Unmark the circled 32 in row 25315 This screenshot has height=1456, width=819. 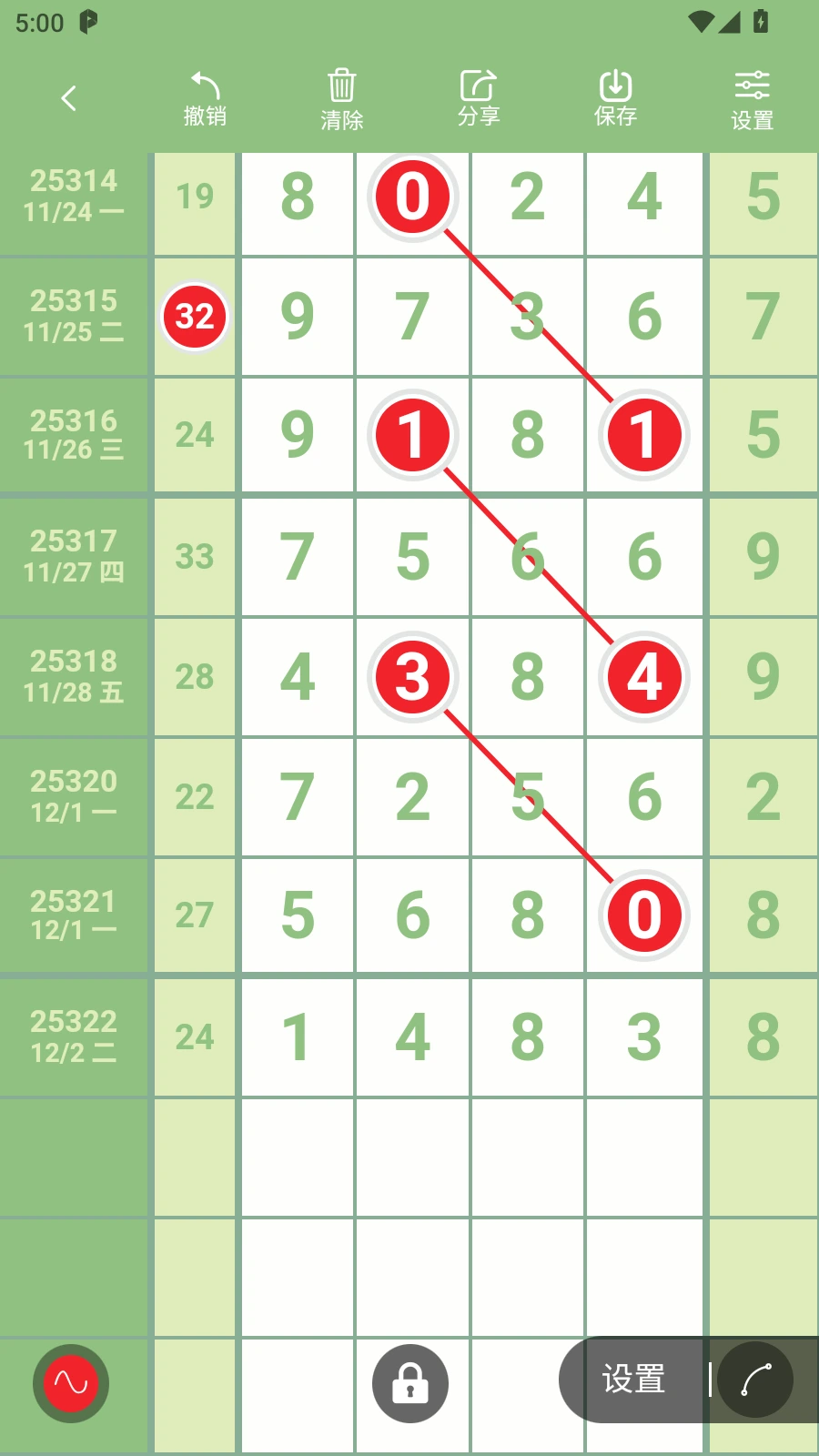(195, 317)
